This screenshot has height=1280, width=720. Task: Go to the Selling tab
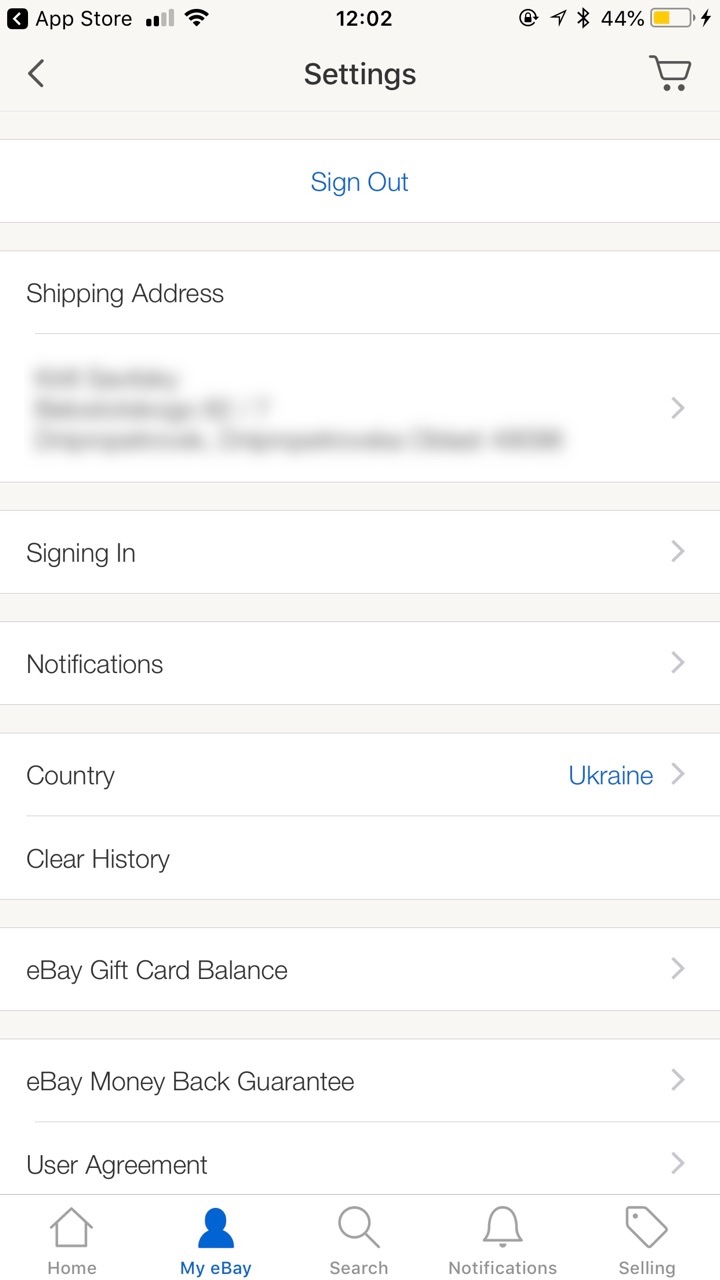[646, 1240]
